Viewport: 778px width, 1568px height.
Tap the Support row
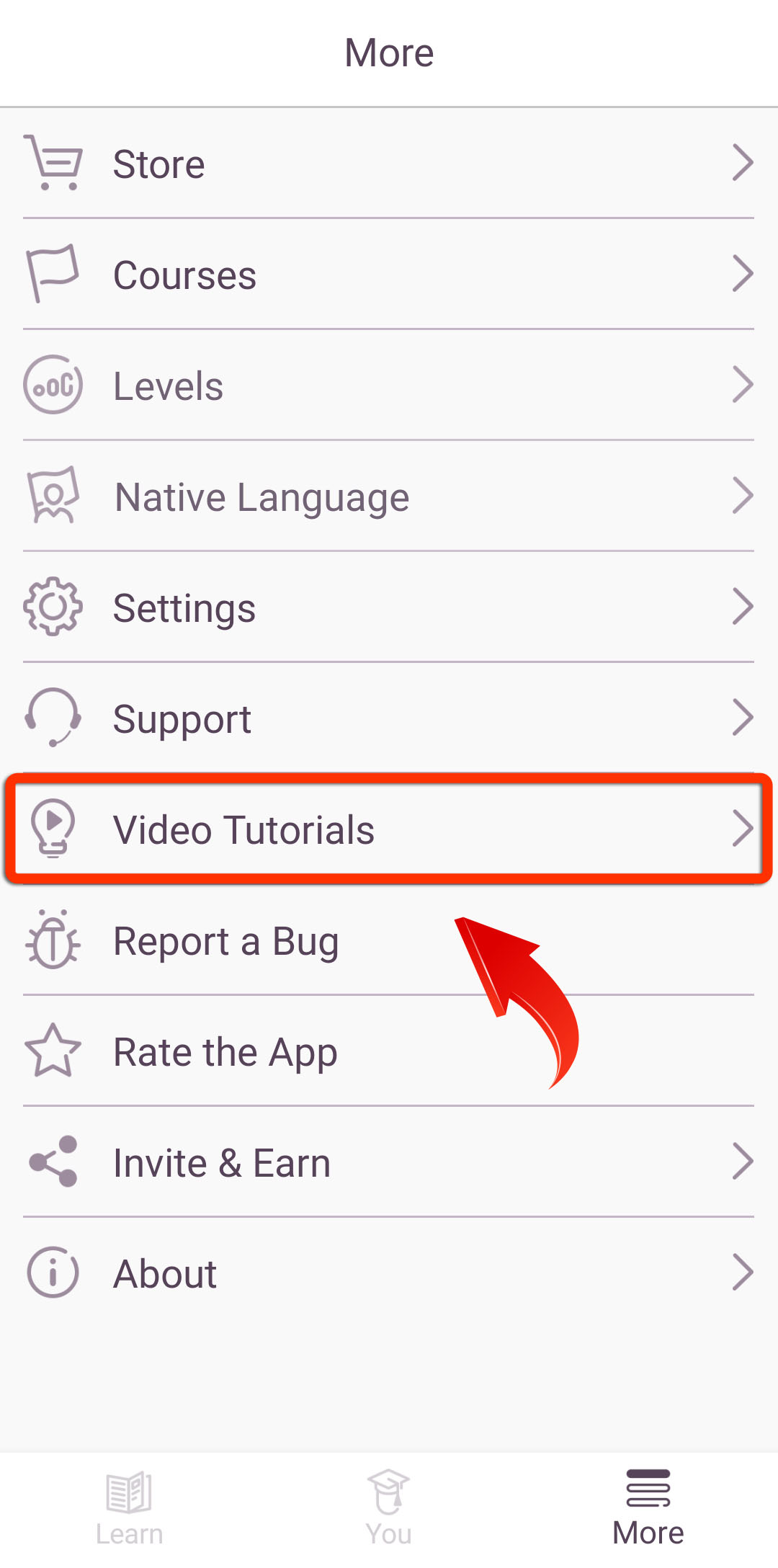click(x=389, y=718)
